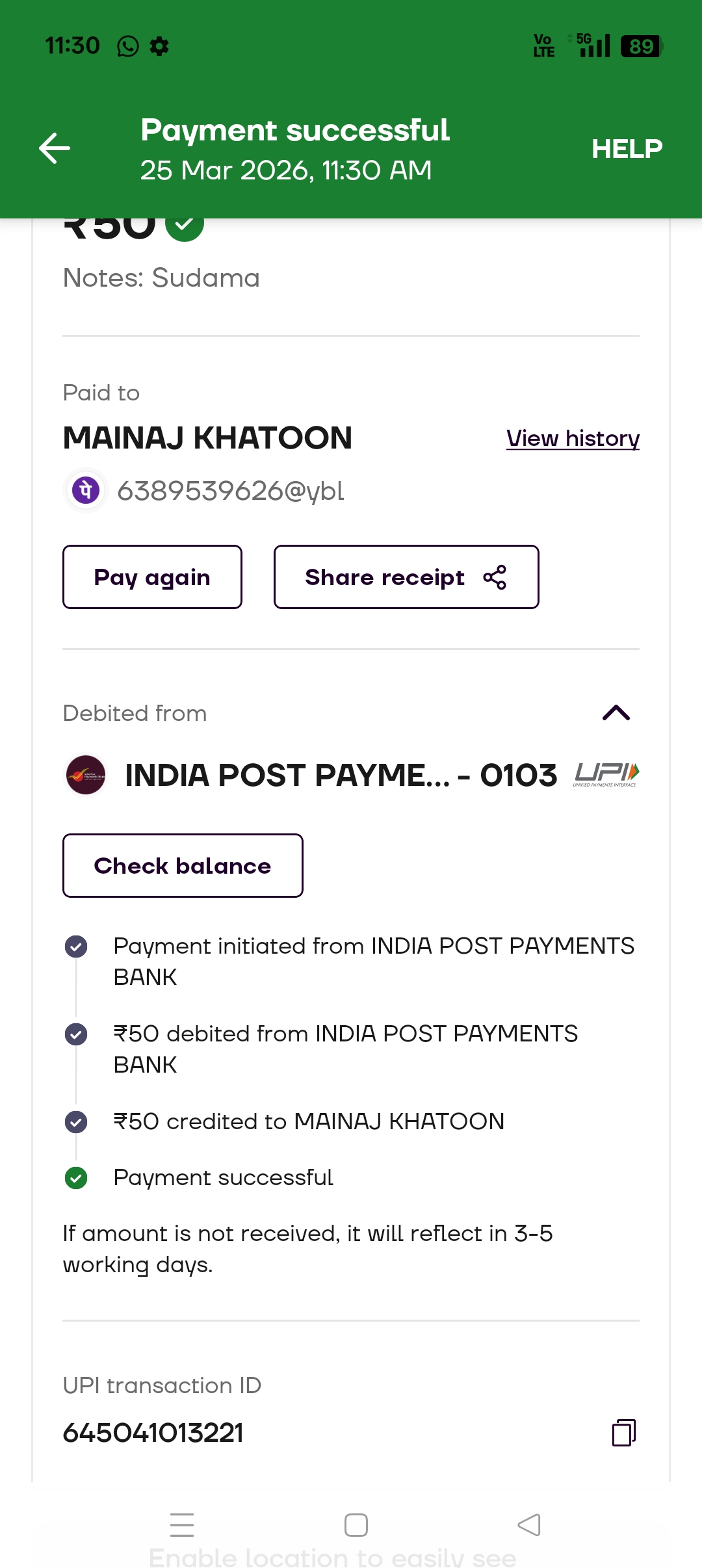Open HELP for this payment
Viewport: 702px width, 1568px height.
tap(627, 149)
